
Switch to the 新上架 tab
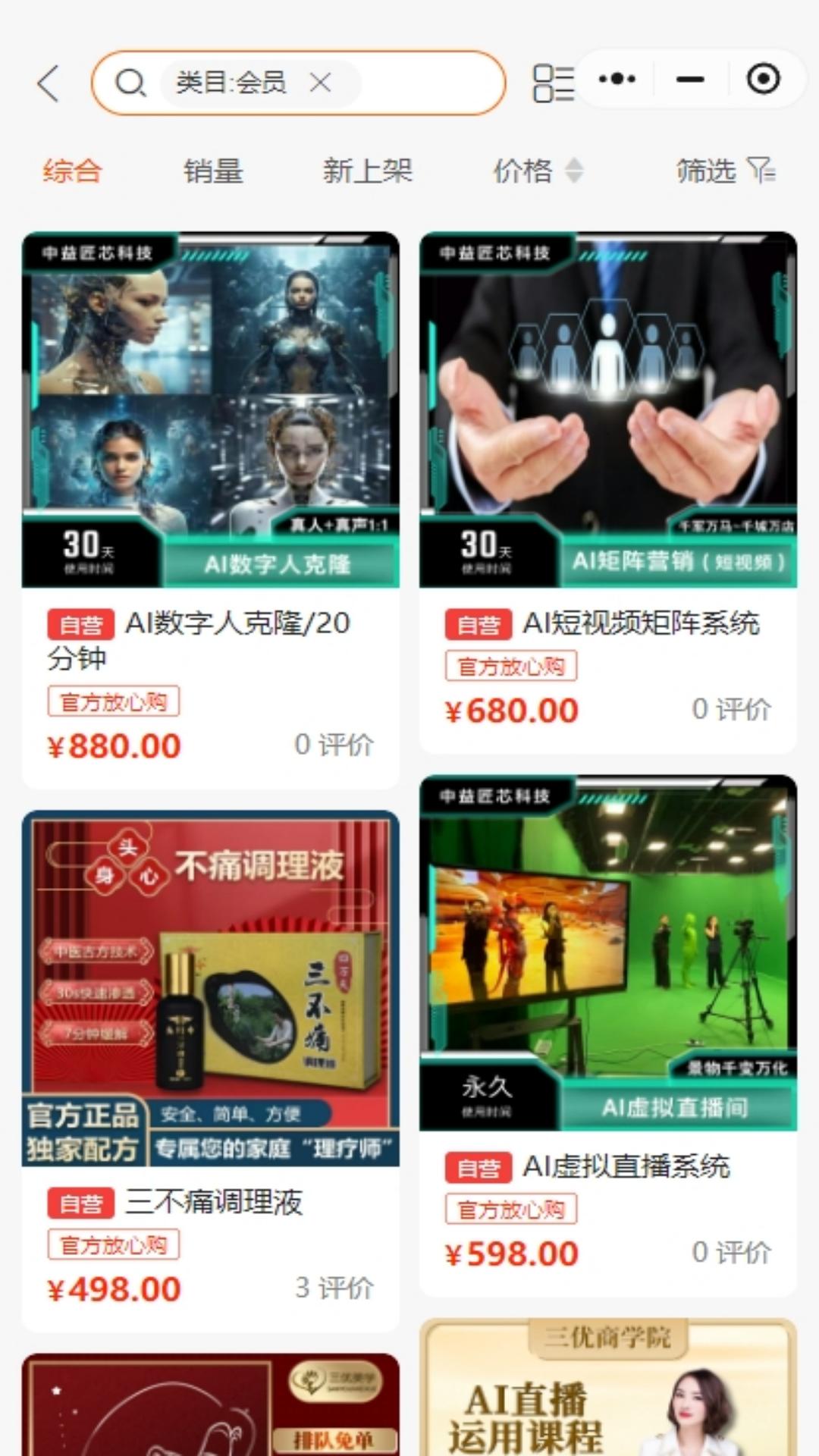tap(368, 172)
